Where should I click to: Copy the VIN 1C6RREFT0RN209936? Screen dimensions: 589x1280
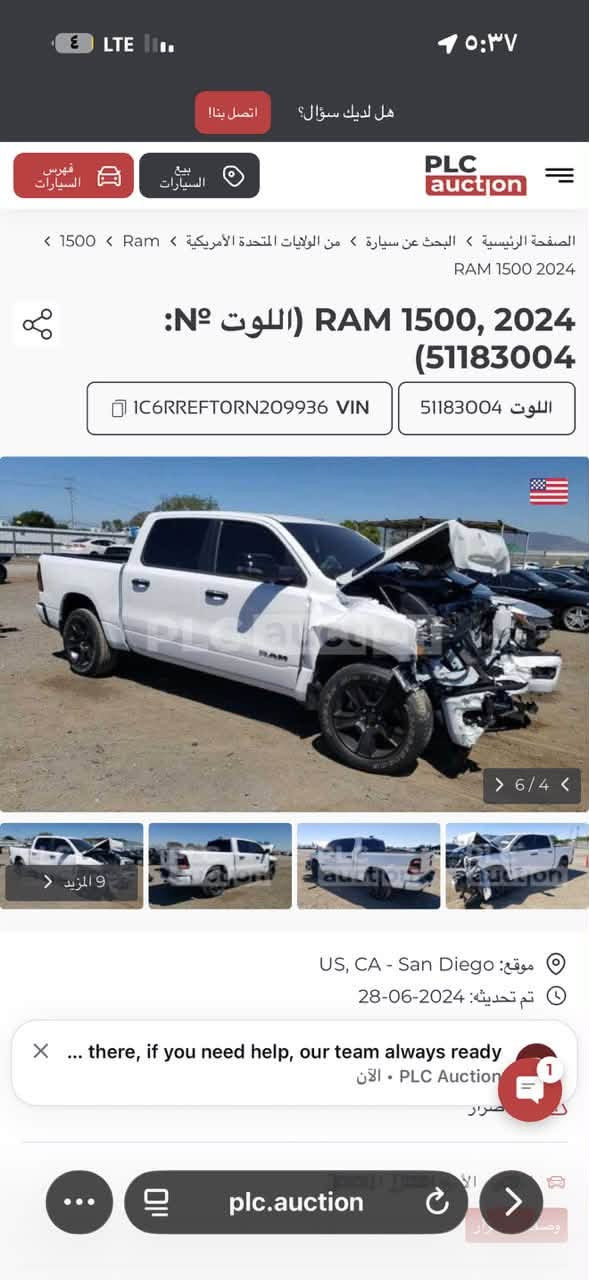tap(239, 408)
